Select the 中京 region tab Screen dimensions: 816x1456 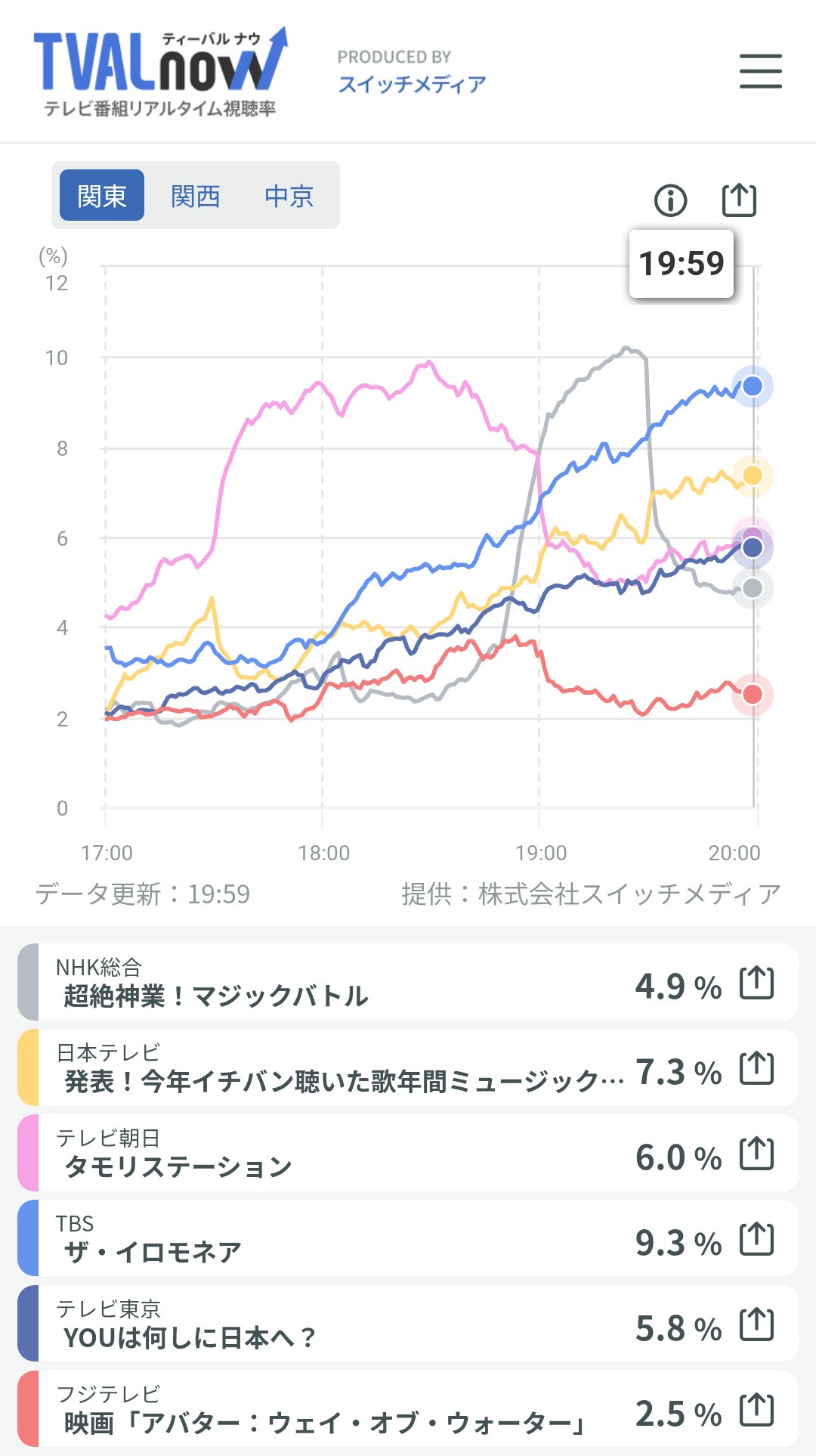point(289,196)
